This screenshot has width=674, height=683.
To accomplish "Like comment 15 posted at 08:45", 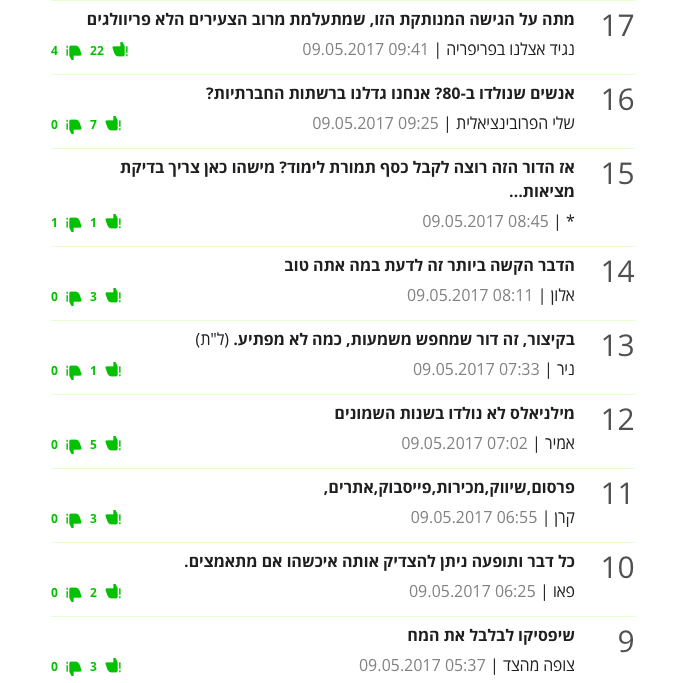I will point(113,221).
